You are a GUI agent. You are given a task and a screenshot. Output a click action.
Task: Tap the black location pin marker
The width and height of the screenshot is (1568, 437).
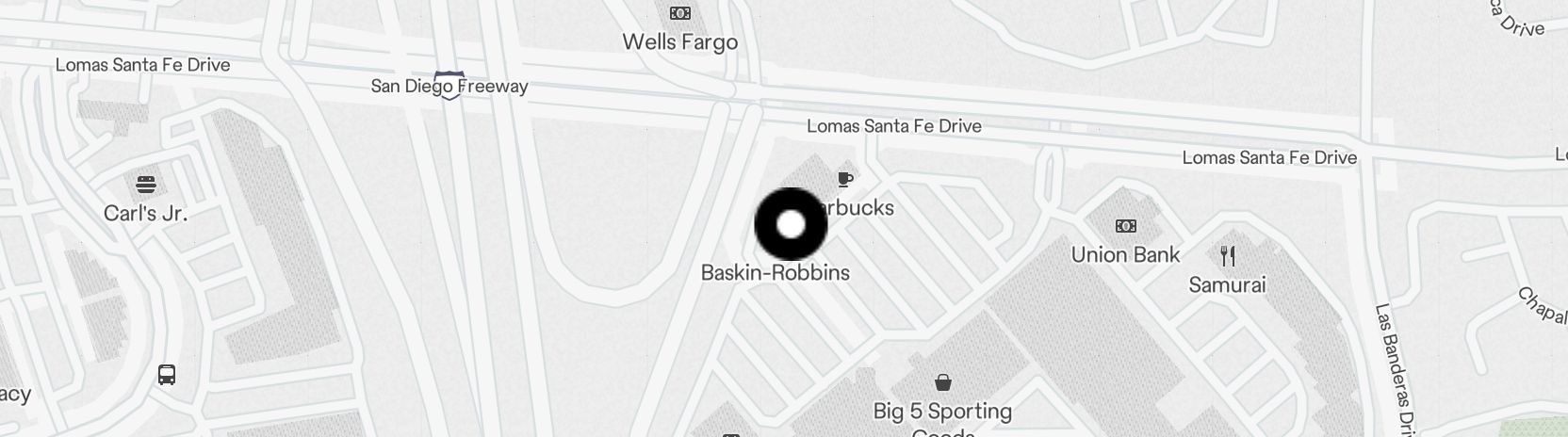[792, 224]
